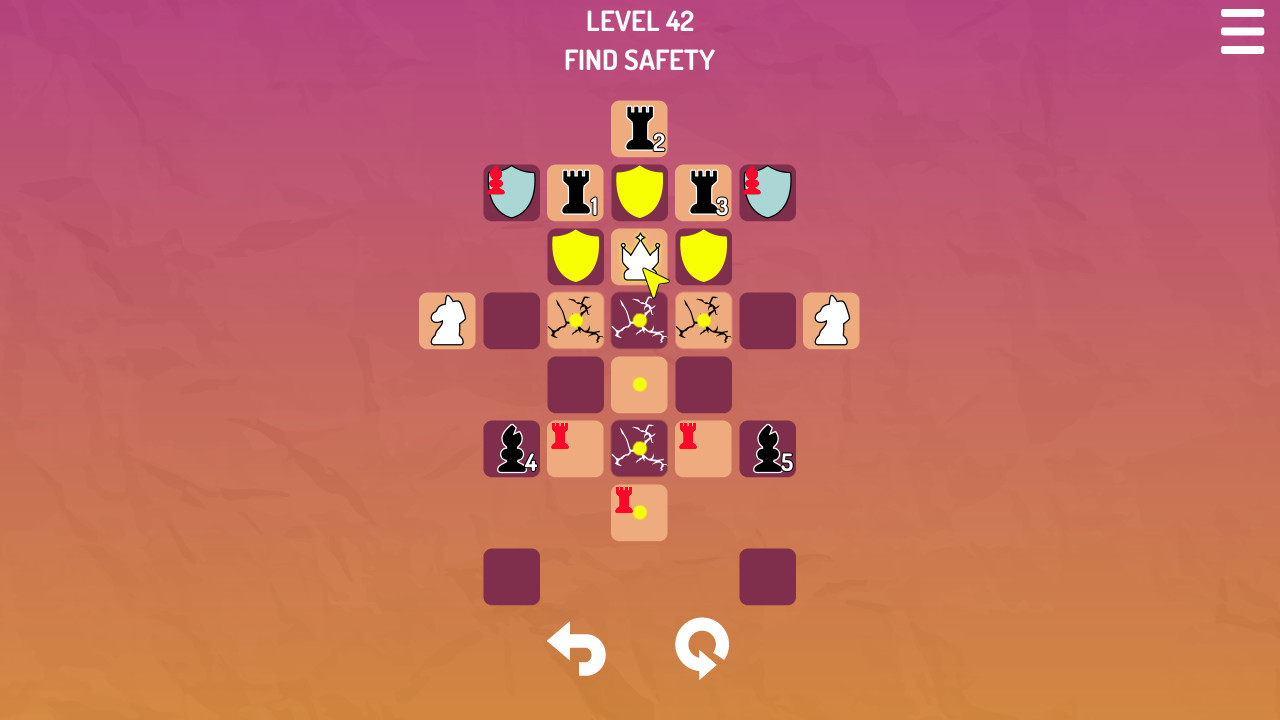Select the black rook numbered 2
Viewport: 1280px width, 720px height.
[639, 129]
